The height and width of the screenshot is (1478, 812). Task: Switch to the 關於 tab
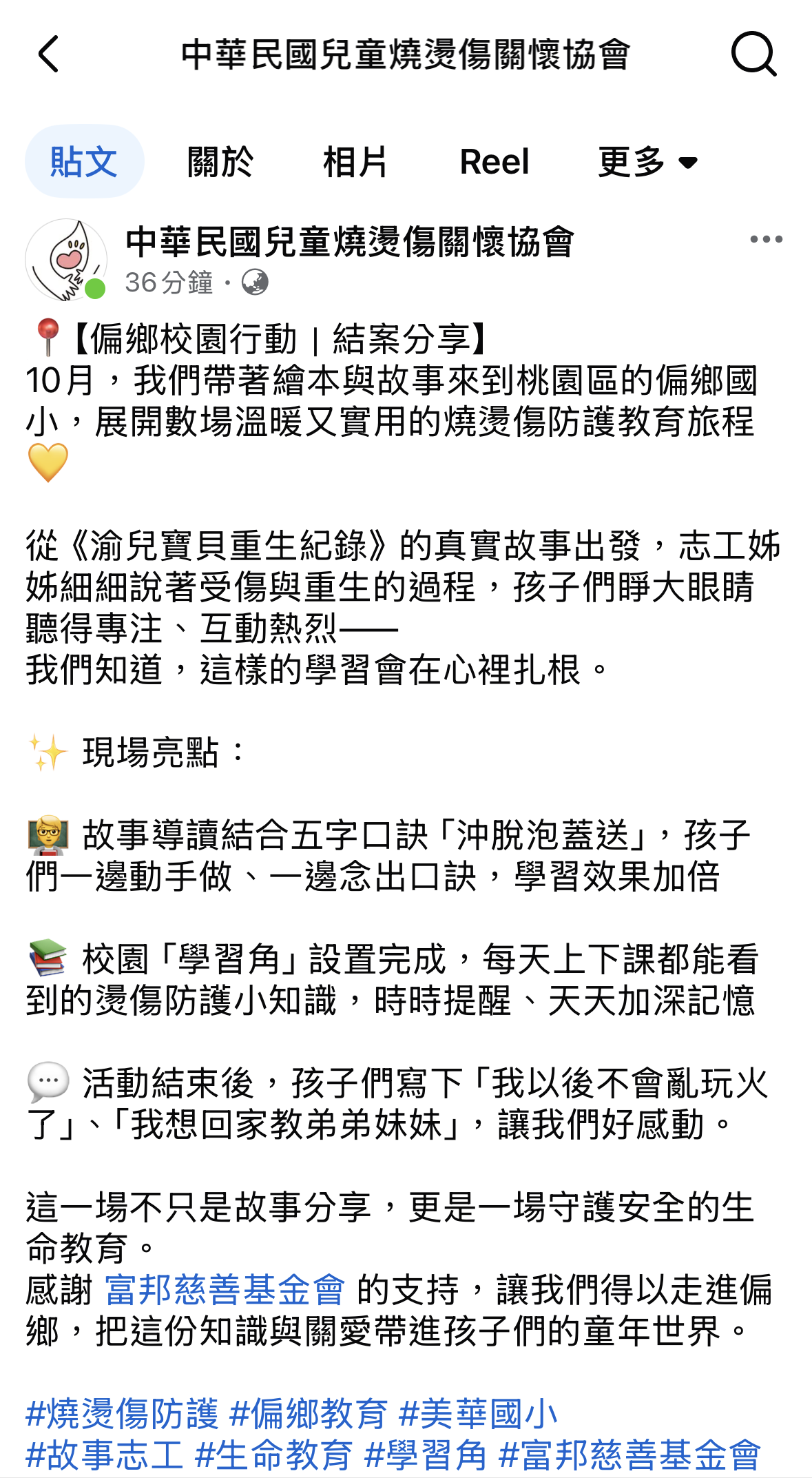click(220, 162)
